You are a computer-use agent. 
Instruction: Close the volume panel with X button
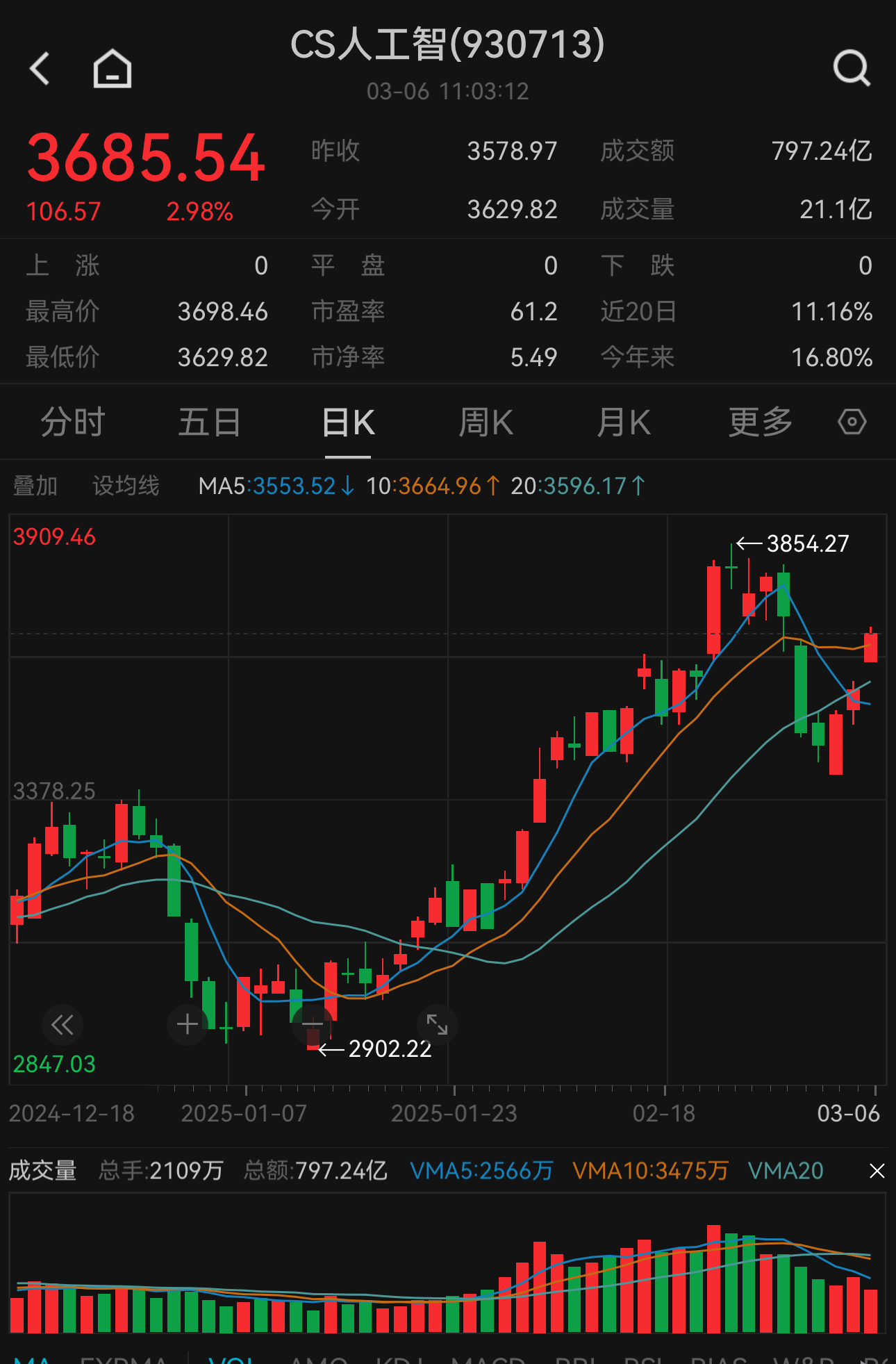[x=877, y=1171]
